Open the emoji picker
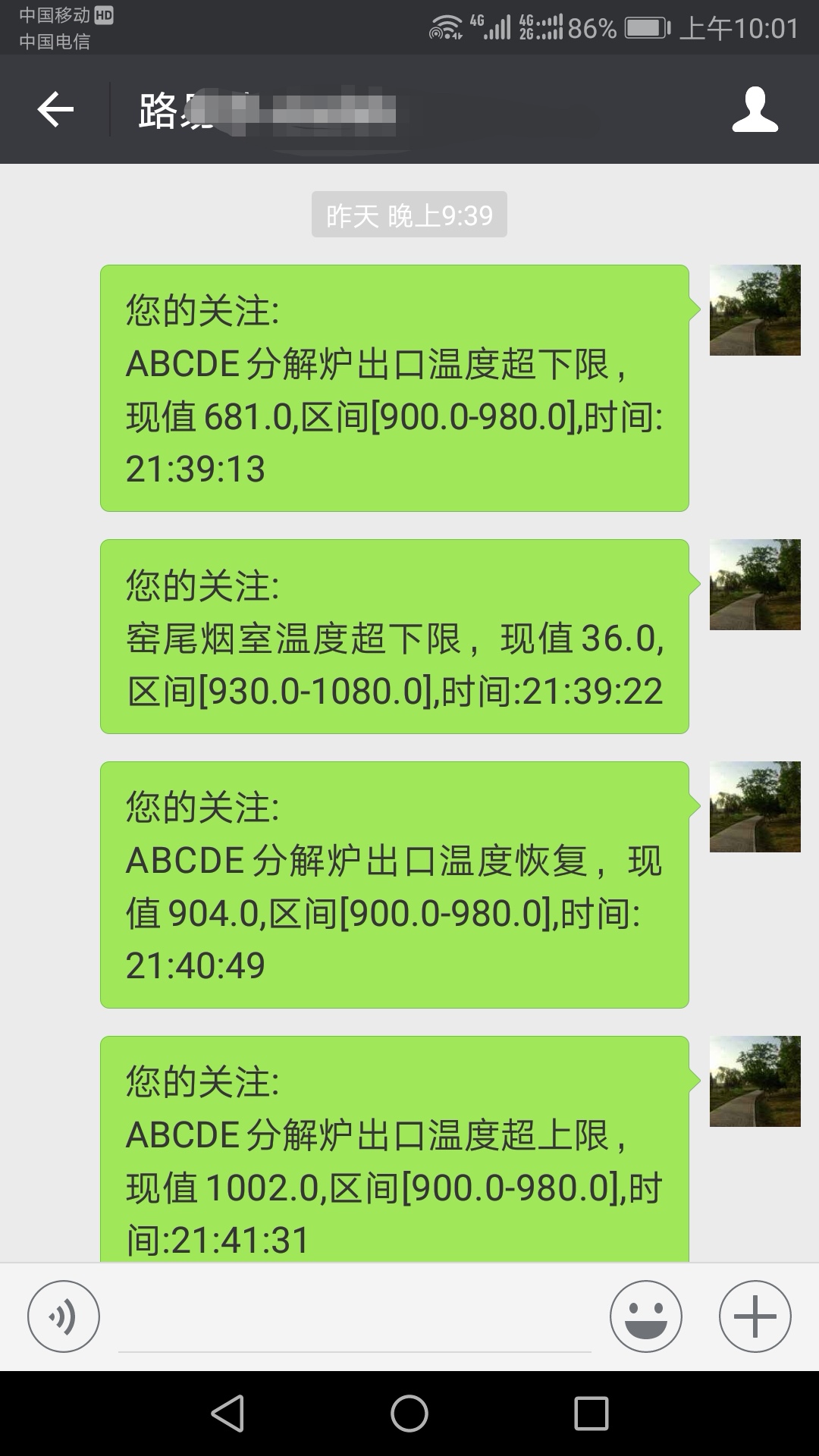Viewport: 819px width, 1456px height. (645, 1316)
